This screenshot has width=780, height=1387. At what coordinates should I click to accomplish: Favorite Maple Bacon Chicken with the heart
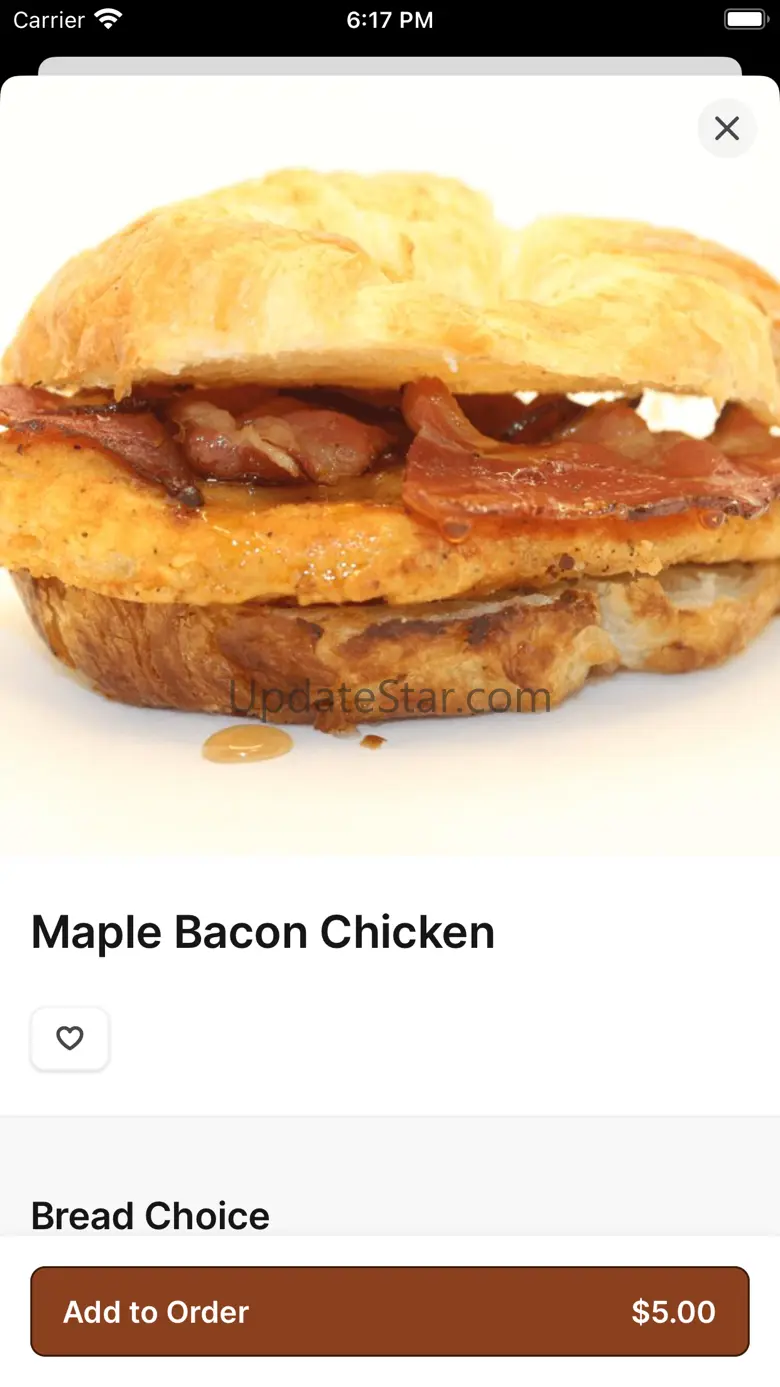pyautogui.click(x=70, y=1039)
